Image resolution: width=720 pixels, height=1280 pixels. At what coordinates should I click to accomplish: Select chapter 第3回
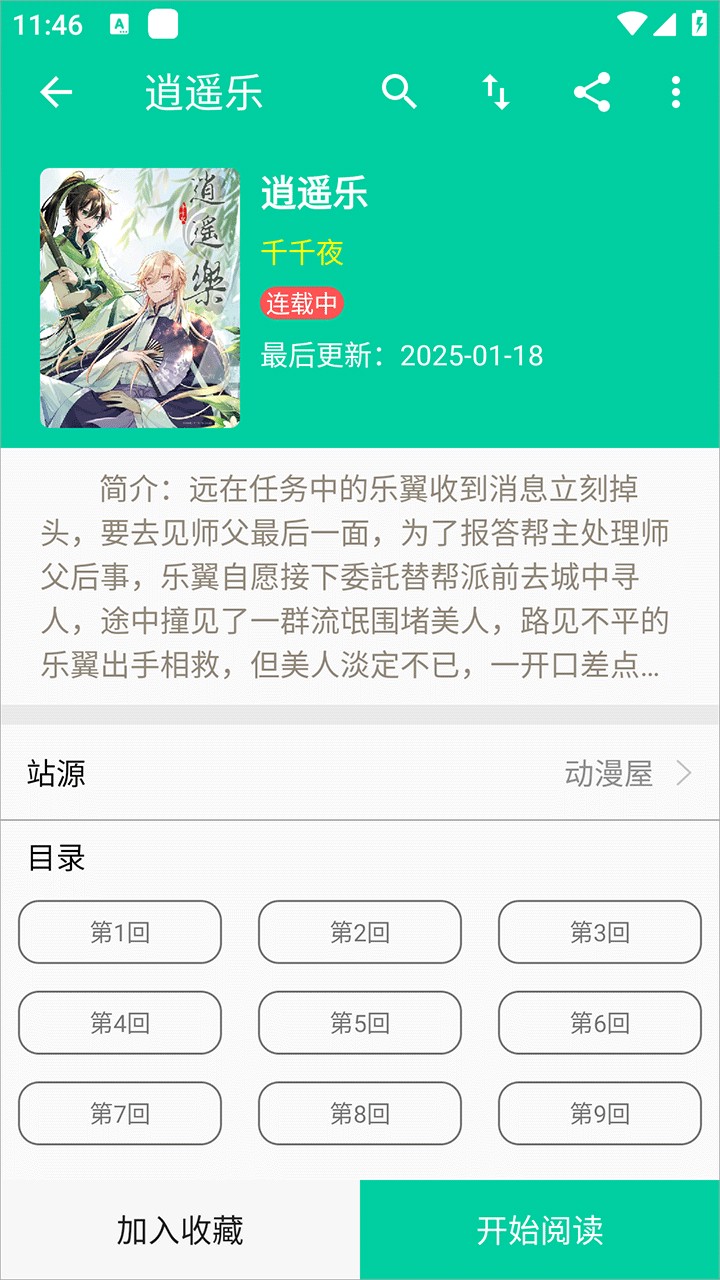click(600, 932)
